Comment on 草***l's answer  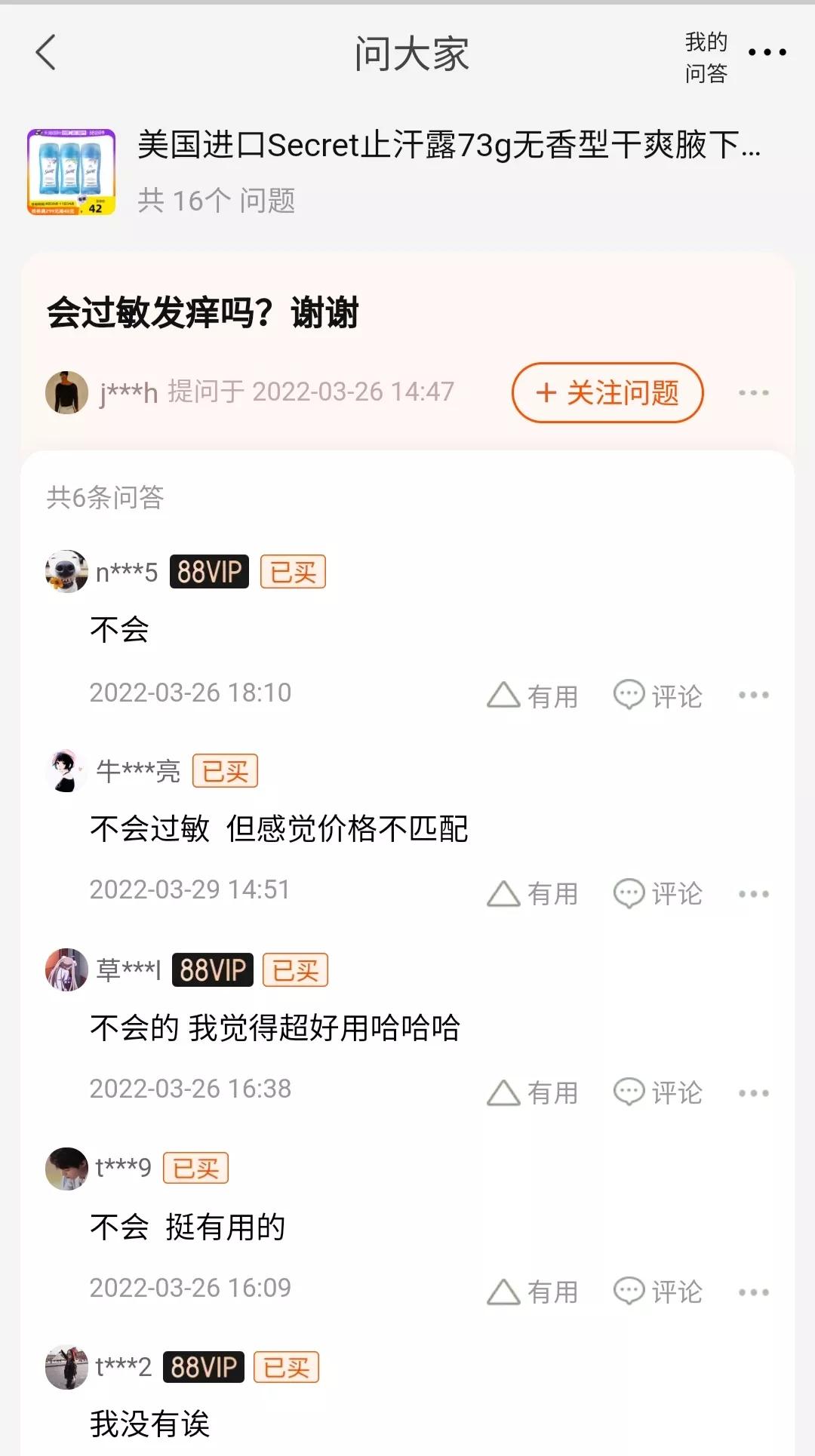click(658, 1093)
